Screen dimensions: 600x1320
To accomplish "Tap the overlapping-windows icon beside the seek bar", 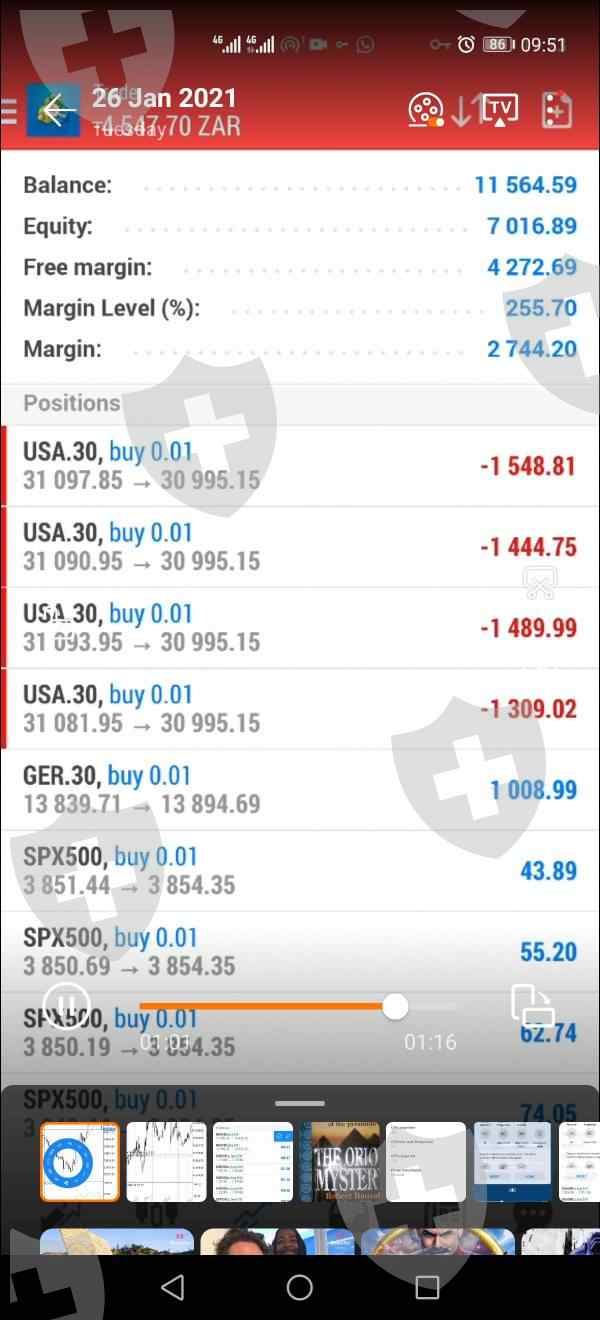I will (x=532, y=1006).
